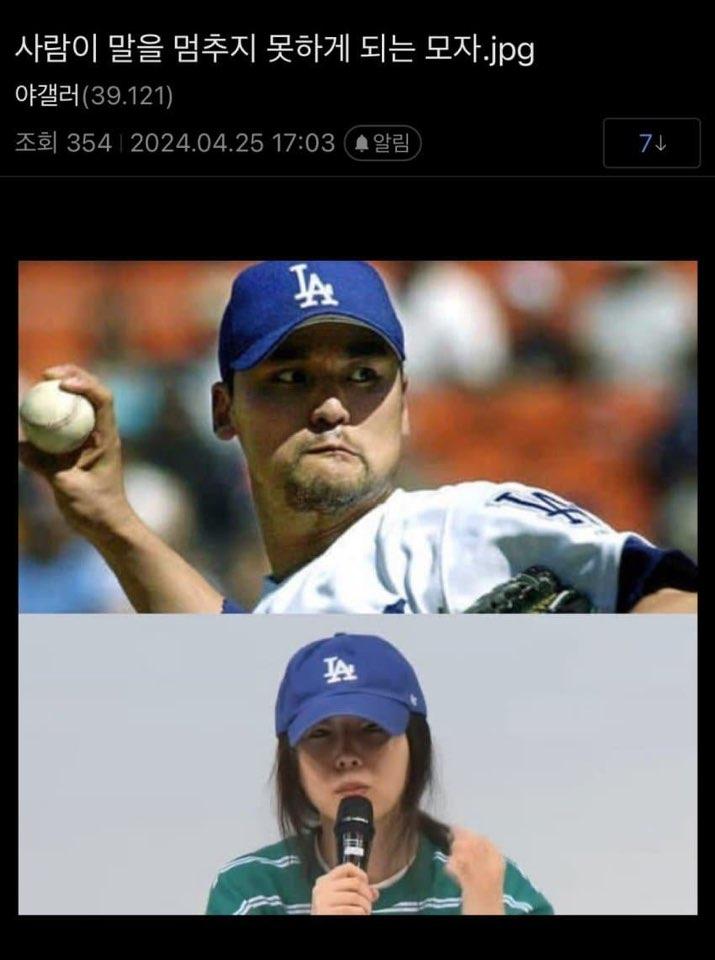Open the posted image in the article
Image resolution: width=715 pixels, height=960 pixels.
click(x=357, y=587)
